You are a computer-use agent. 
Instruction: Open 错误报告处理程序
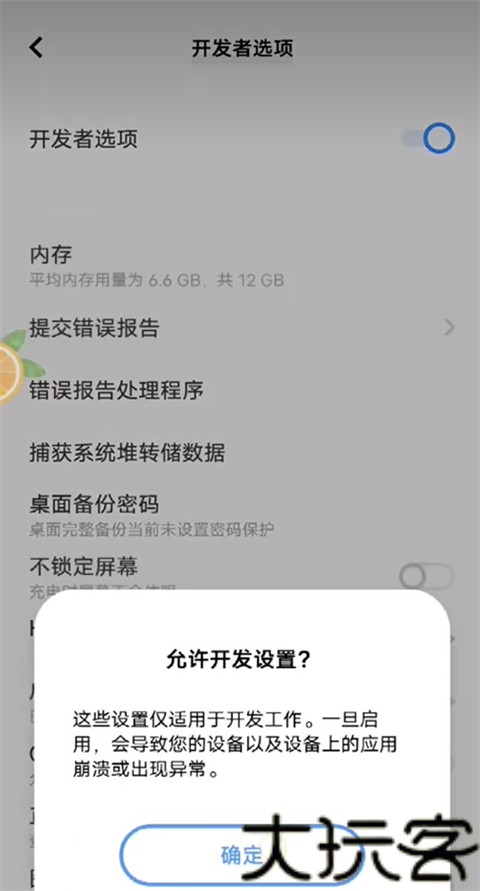click(x=240, y=390)
